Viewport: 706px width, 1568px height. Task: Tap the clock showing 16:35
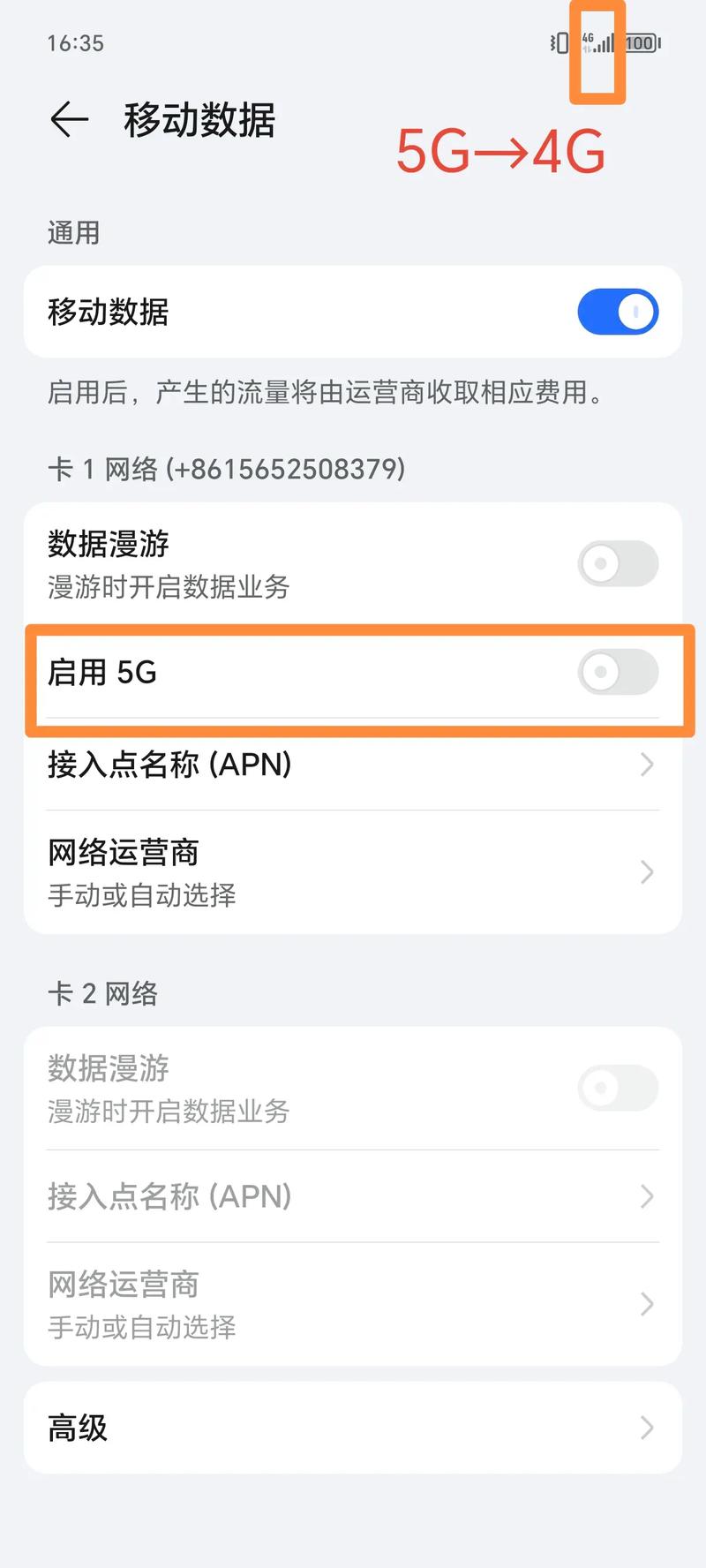click(x=75, y=42)
